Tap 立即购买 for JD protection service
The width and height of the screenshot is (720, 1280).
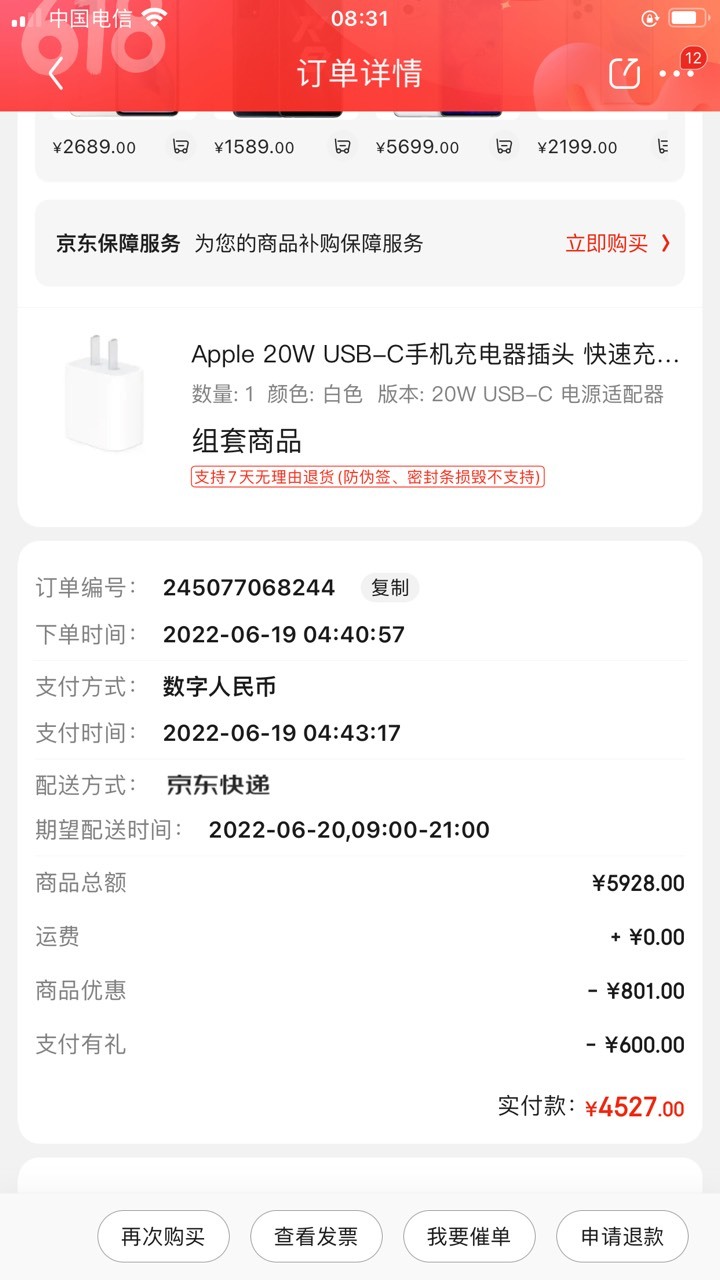618,243
